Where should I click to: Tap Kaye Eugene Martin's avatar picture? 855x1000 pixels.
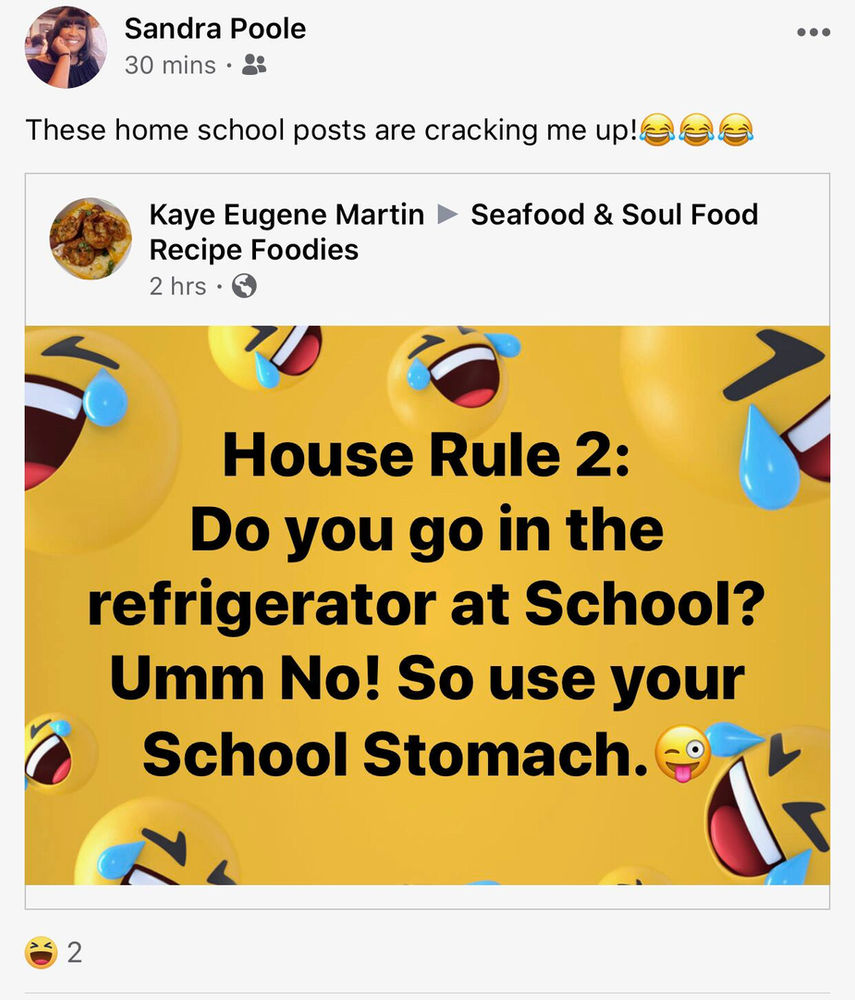(x=91, y=239)
